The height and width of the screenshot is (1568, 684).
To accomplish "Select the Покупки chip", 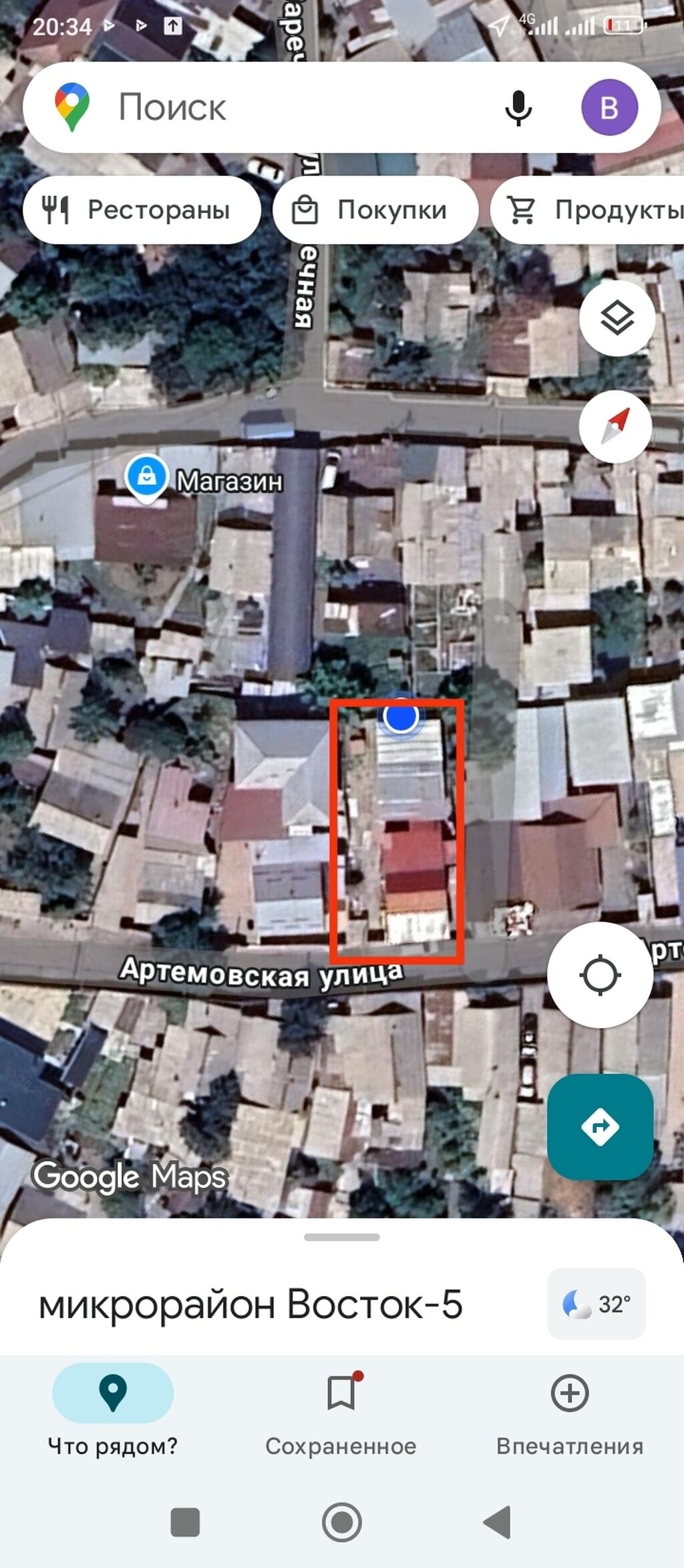I will coord(375,210).
